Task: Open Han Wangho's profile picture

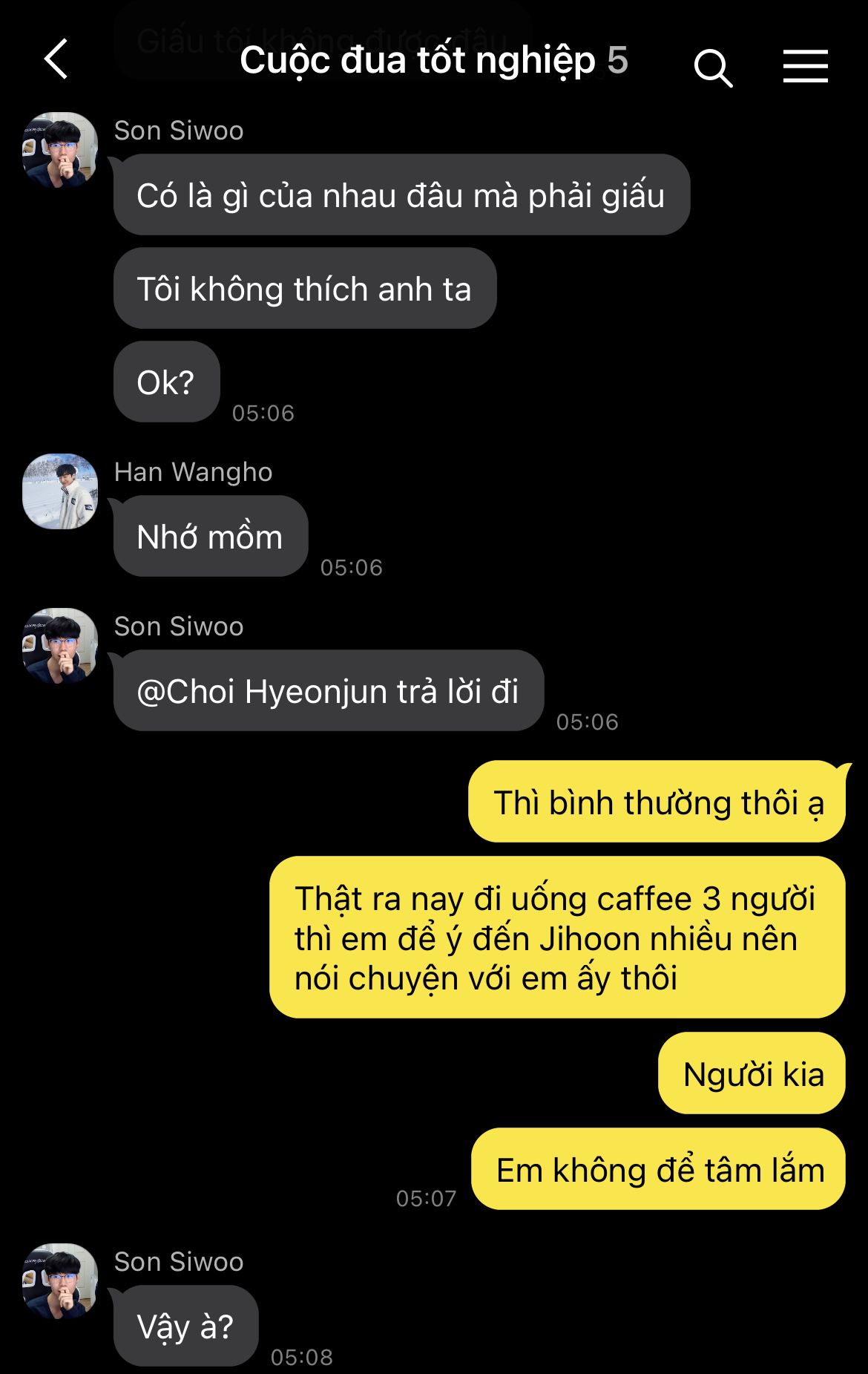Action: [60, 491]
